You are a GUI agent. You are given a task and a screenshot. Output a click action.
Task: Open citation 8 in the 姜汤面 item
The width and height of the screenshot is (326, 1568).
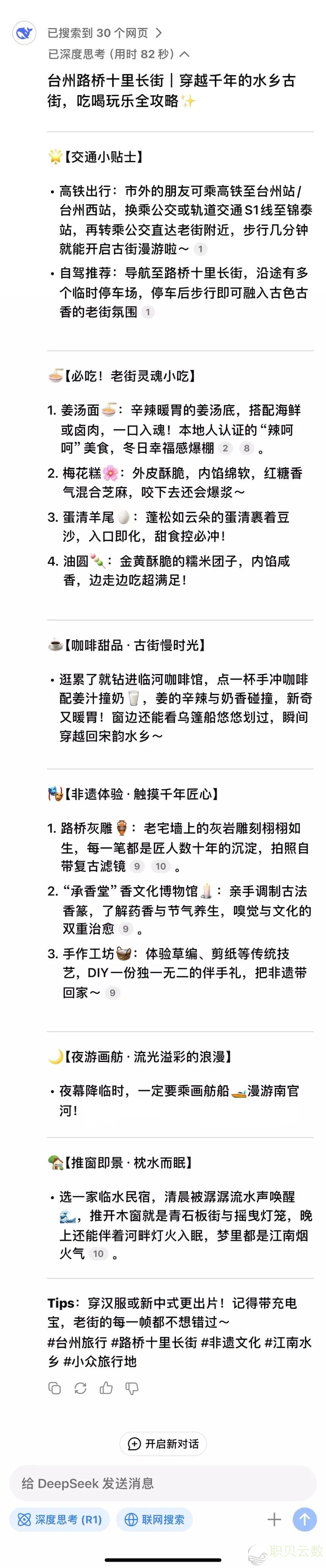(x=246, y=449)
